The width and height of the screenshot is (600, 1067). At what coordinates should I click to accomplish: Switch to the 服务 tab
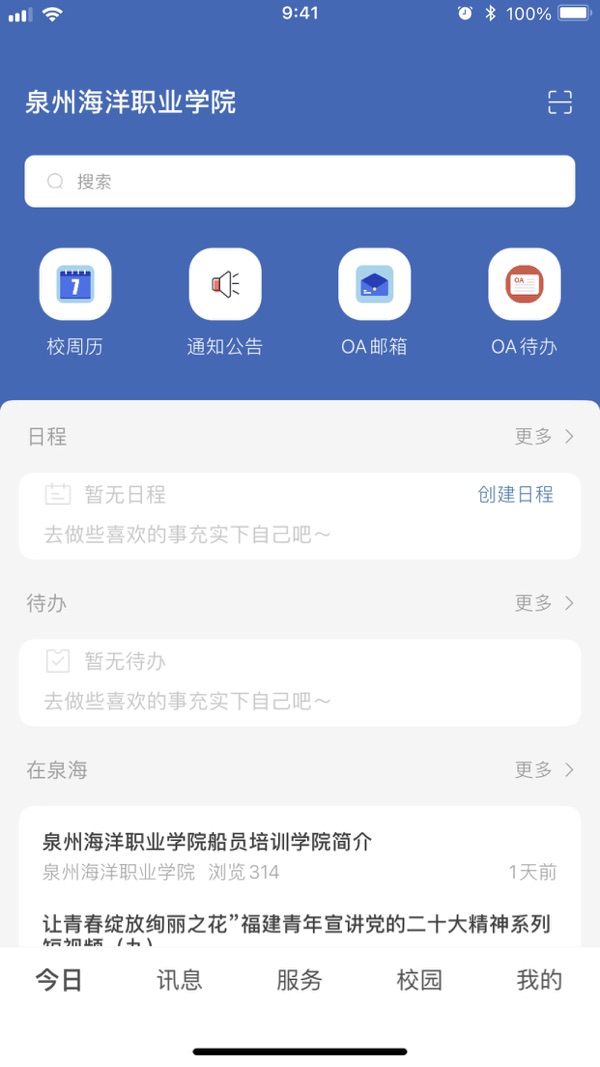(x=300, y=980)
